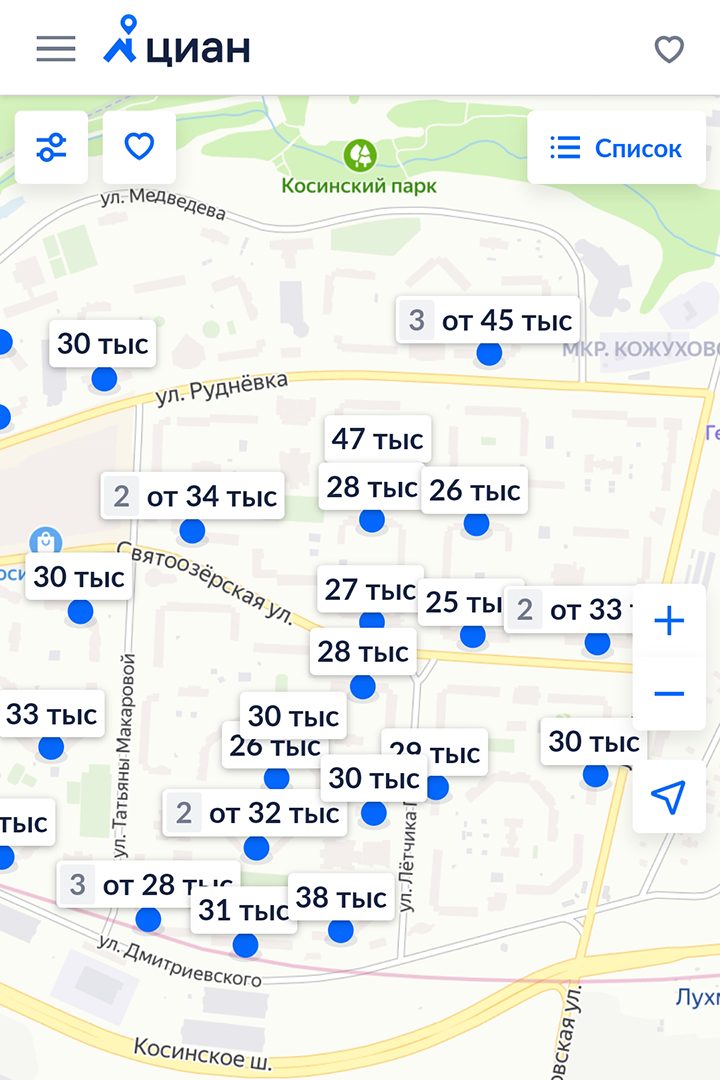This screenshot has width=720, height=1080.
Task: Zoom out on the map
Action: 669,694
